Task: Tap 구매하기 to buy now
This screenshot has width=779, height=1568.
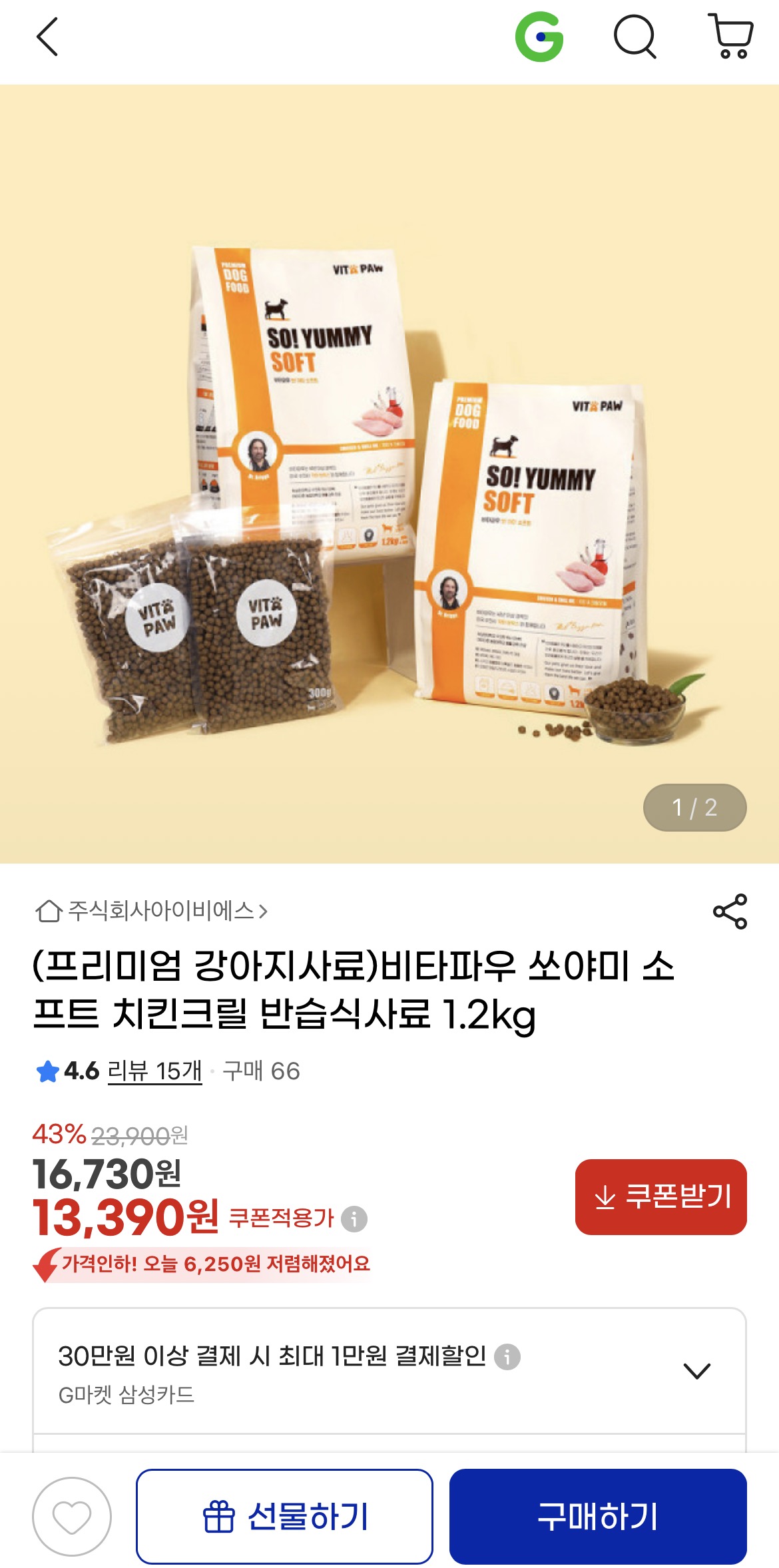Action: (597, 1517)
